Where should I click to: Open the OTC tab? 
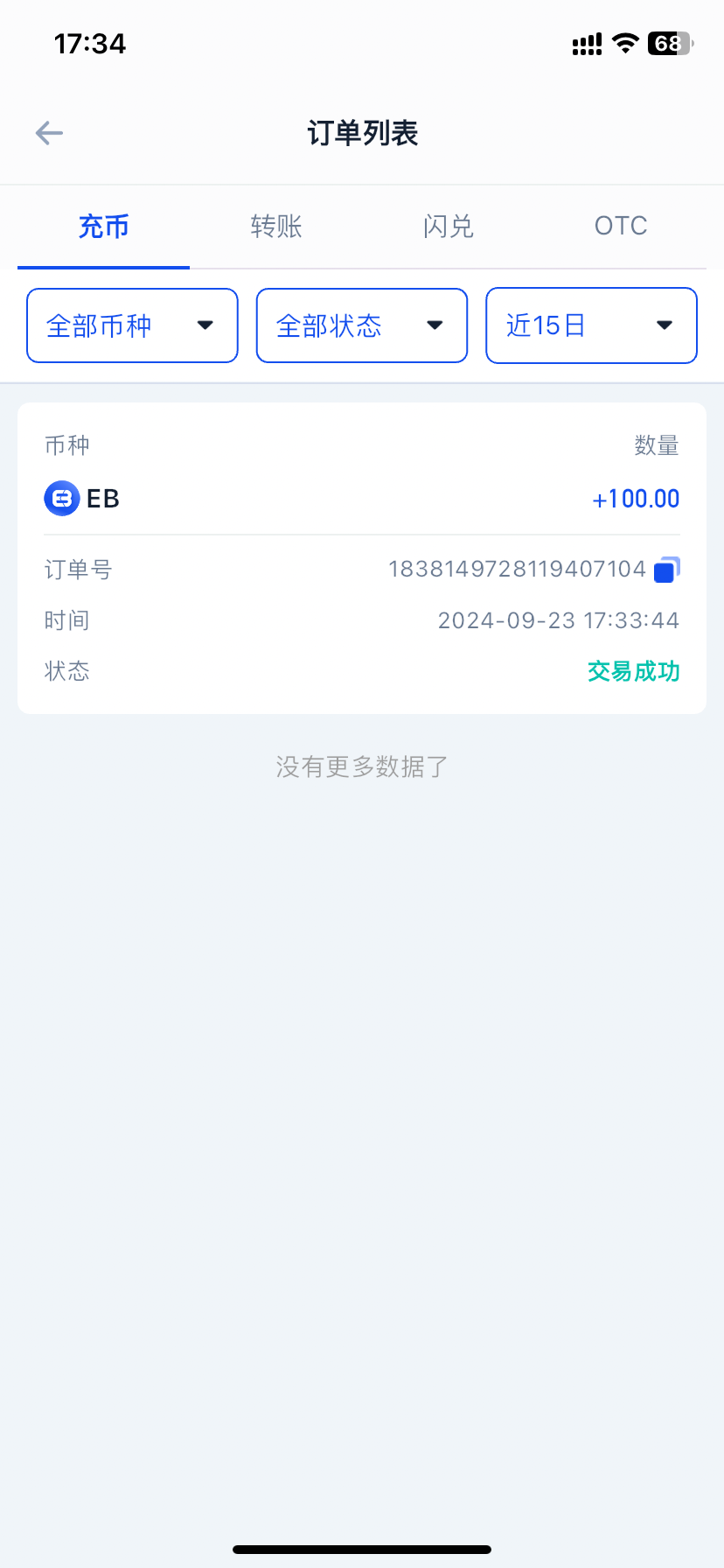(621, 227)
